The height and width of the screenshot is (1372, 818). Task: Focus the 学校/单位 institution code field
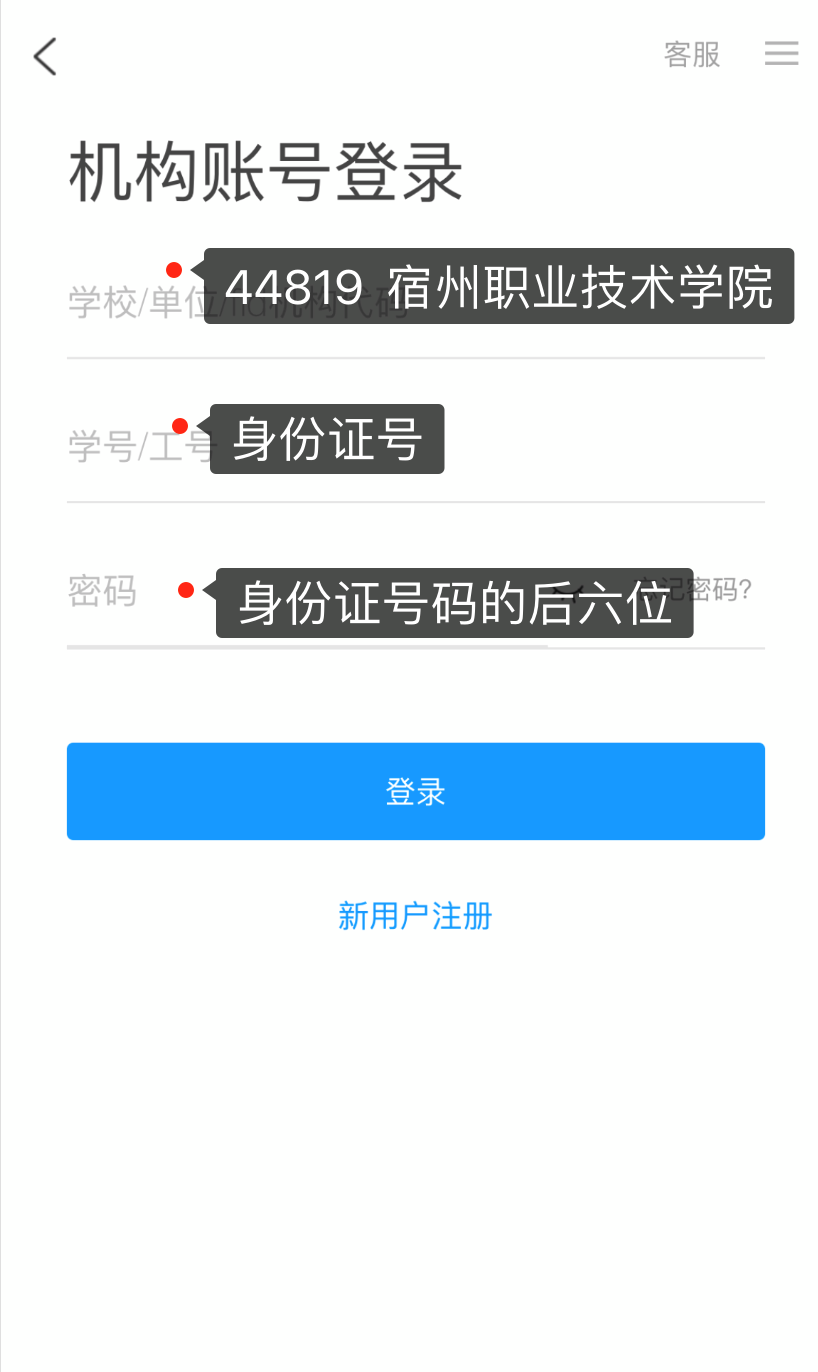click(416, 302)
